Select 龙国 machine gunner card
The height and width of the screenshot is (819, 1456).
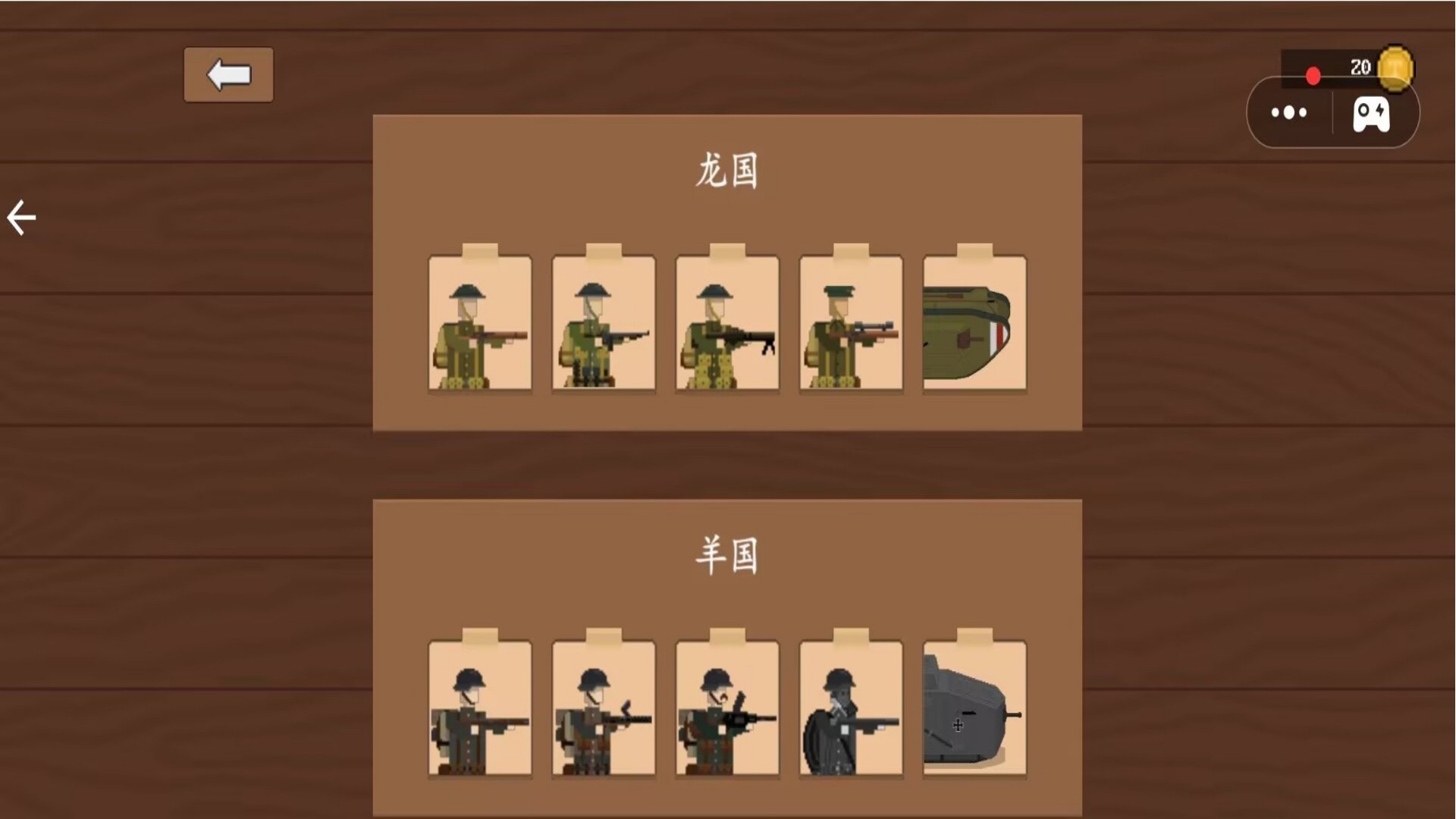pyautogui.click(x=727, y=324)
